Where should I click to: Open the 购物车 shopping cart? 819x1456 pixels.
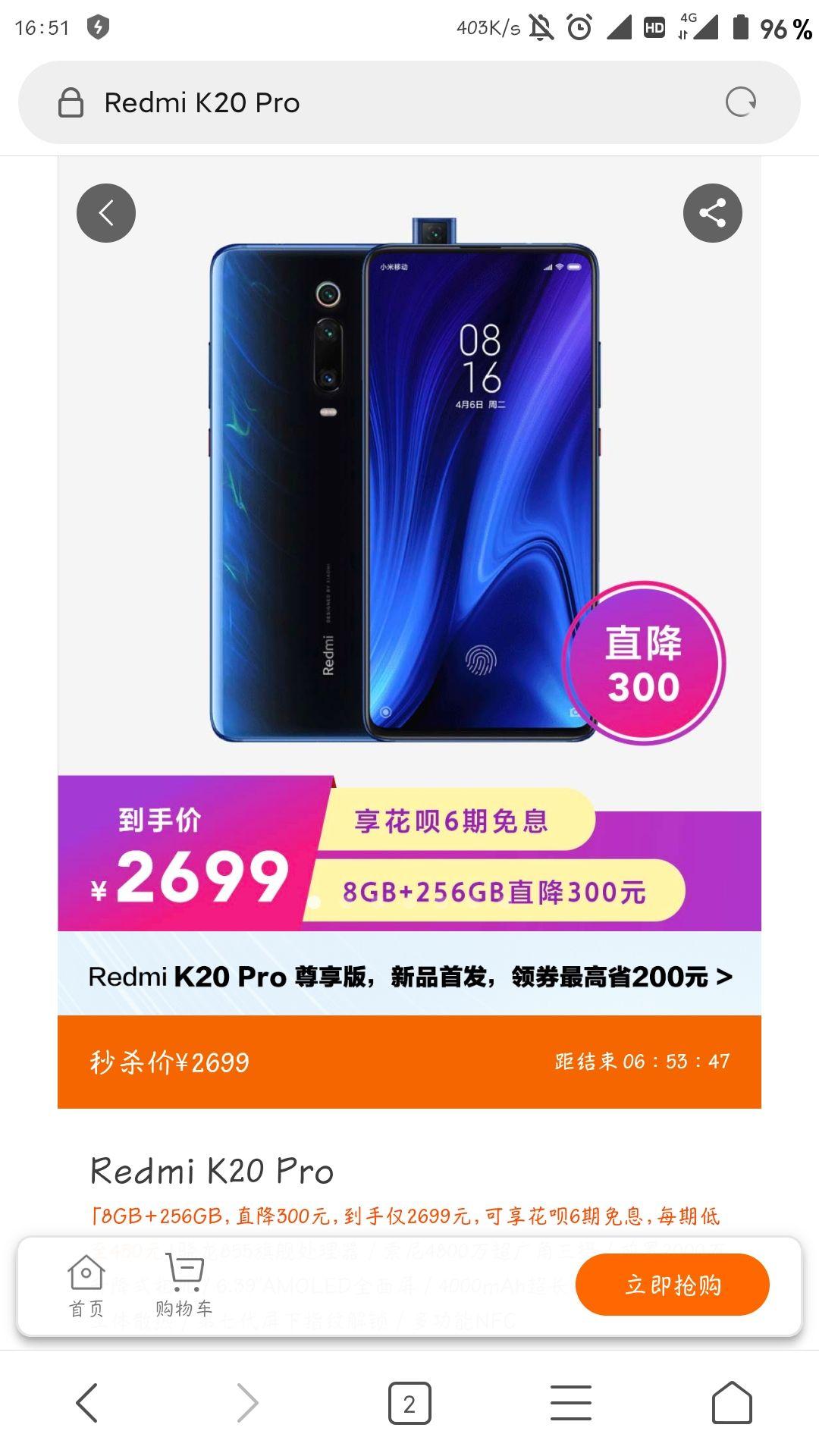[x=184, y=1286]
